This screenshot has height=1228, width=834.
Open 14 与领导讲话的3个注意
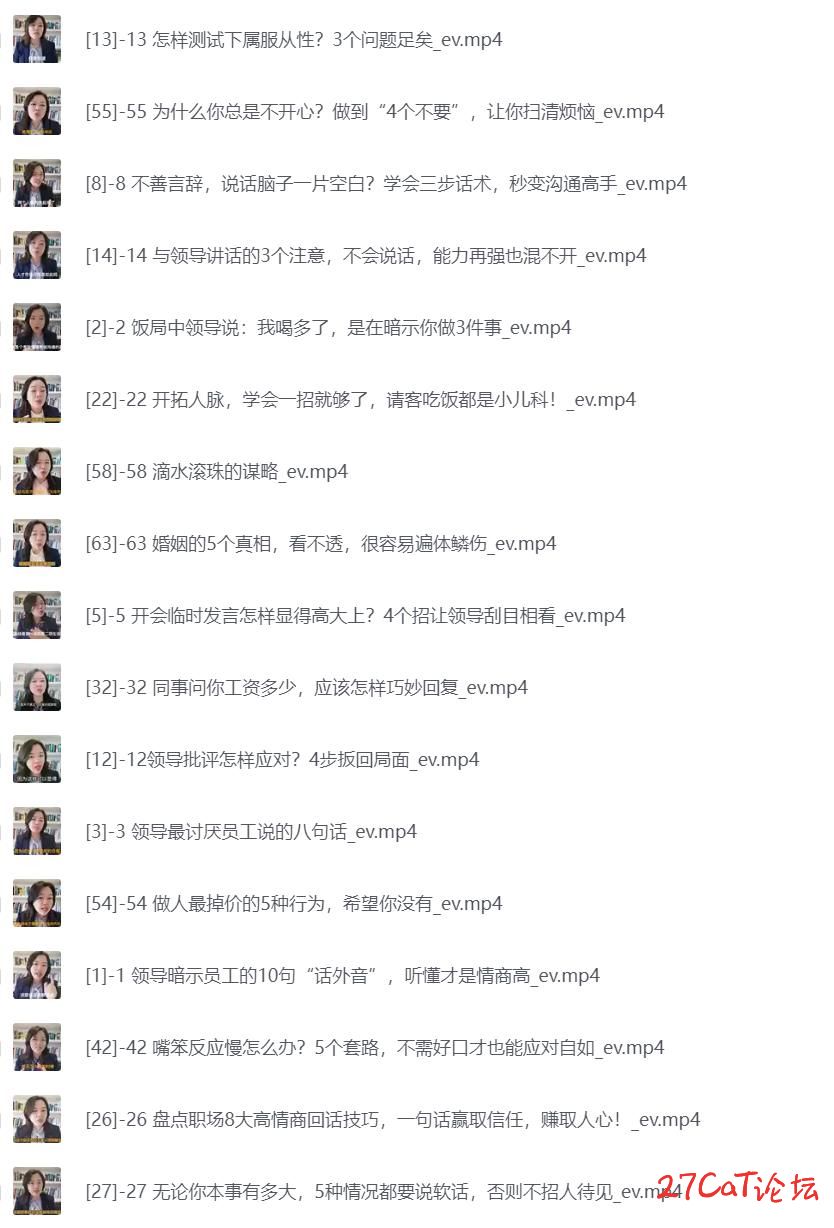pyautogui.click(x=365, y=256)
